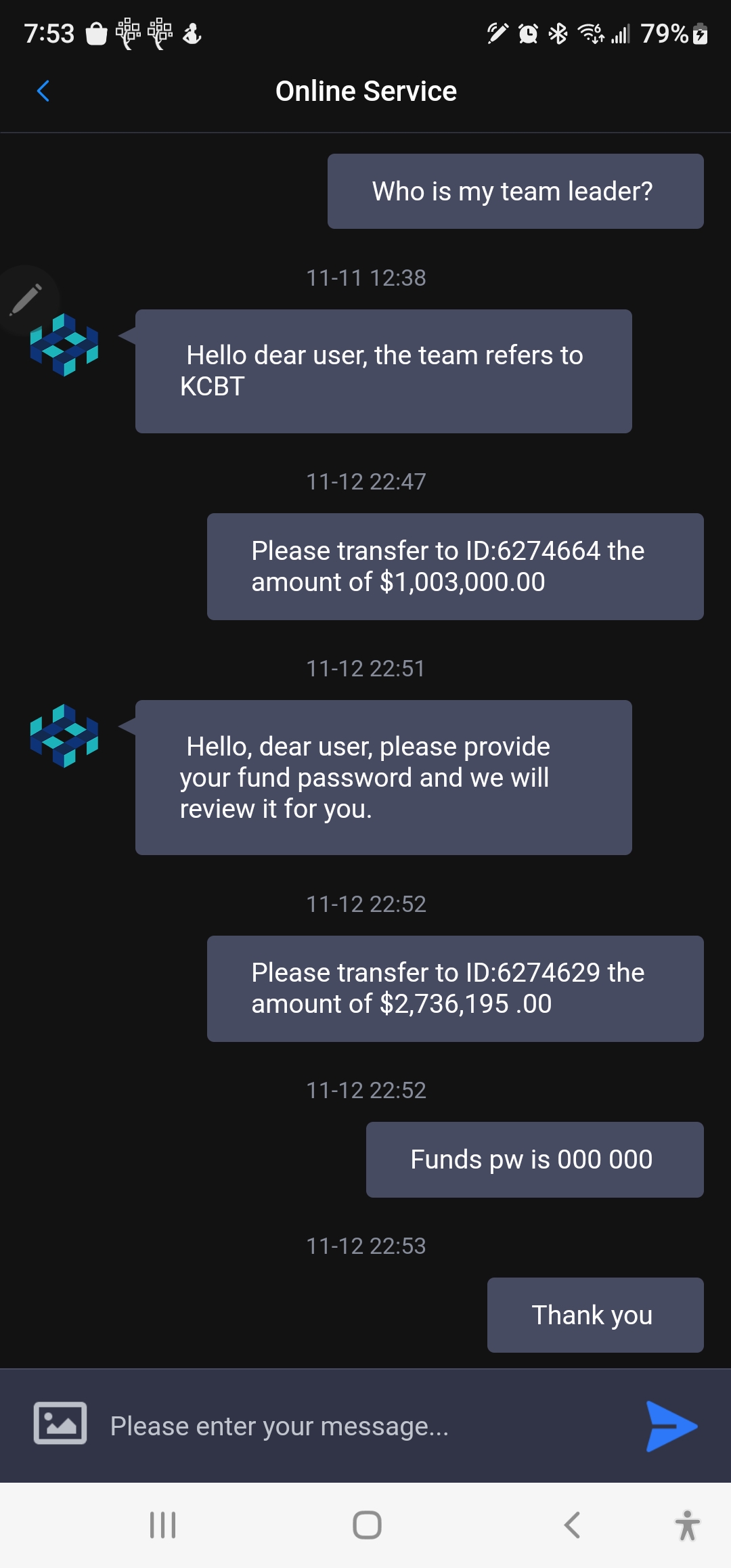Screen dimensions: 731x1568
Task: Tap the floating pencil edit icon
Action: point(26,300)
